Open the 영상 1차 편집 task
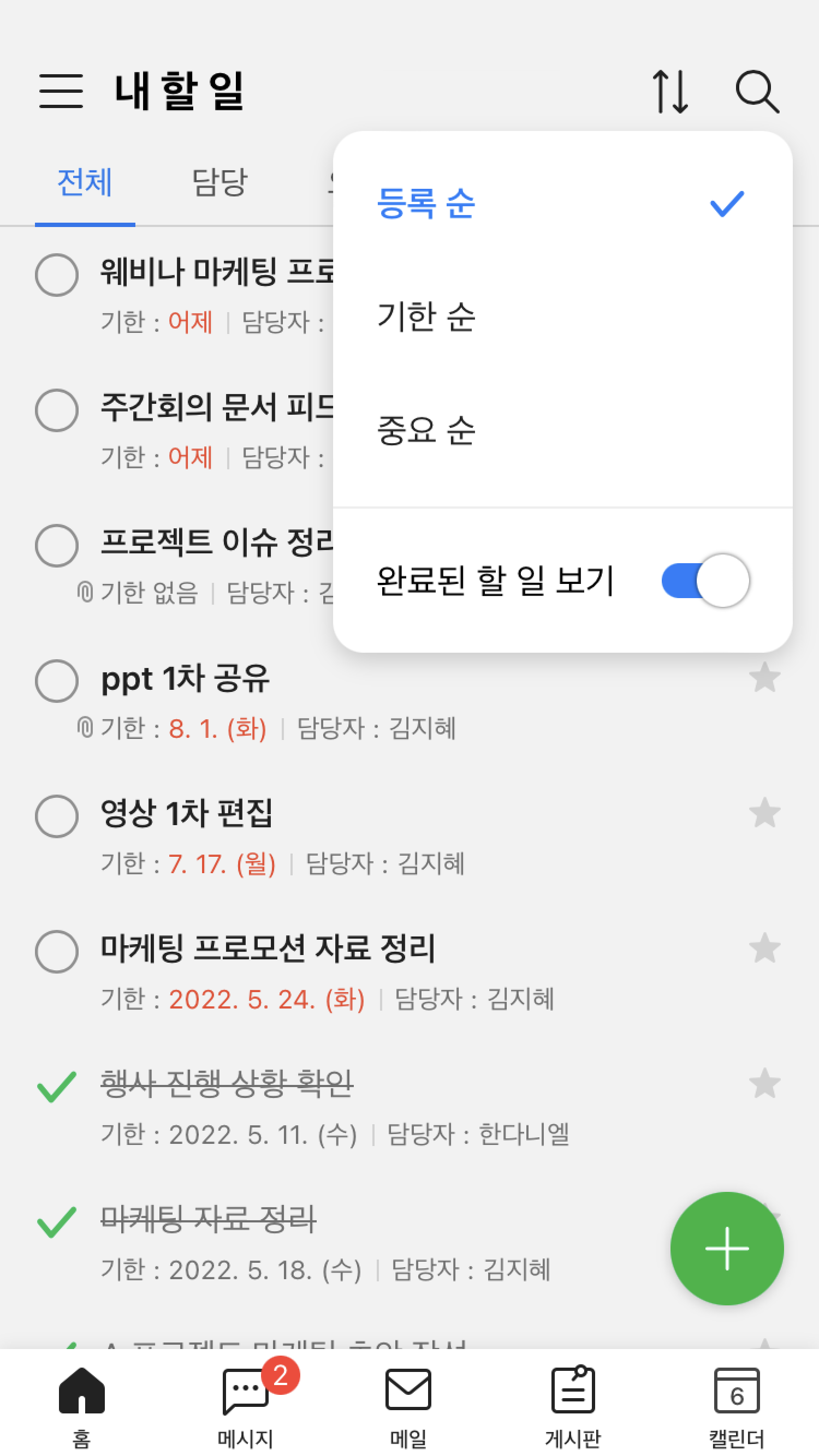The image size is (819, 1456). click(x=187, y=814)
